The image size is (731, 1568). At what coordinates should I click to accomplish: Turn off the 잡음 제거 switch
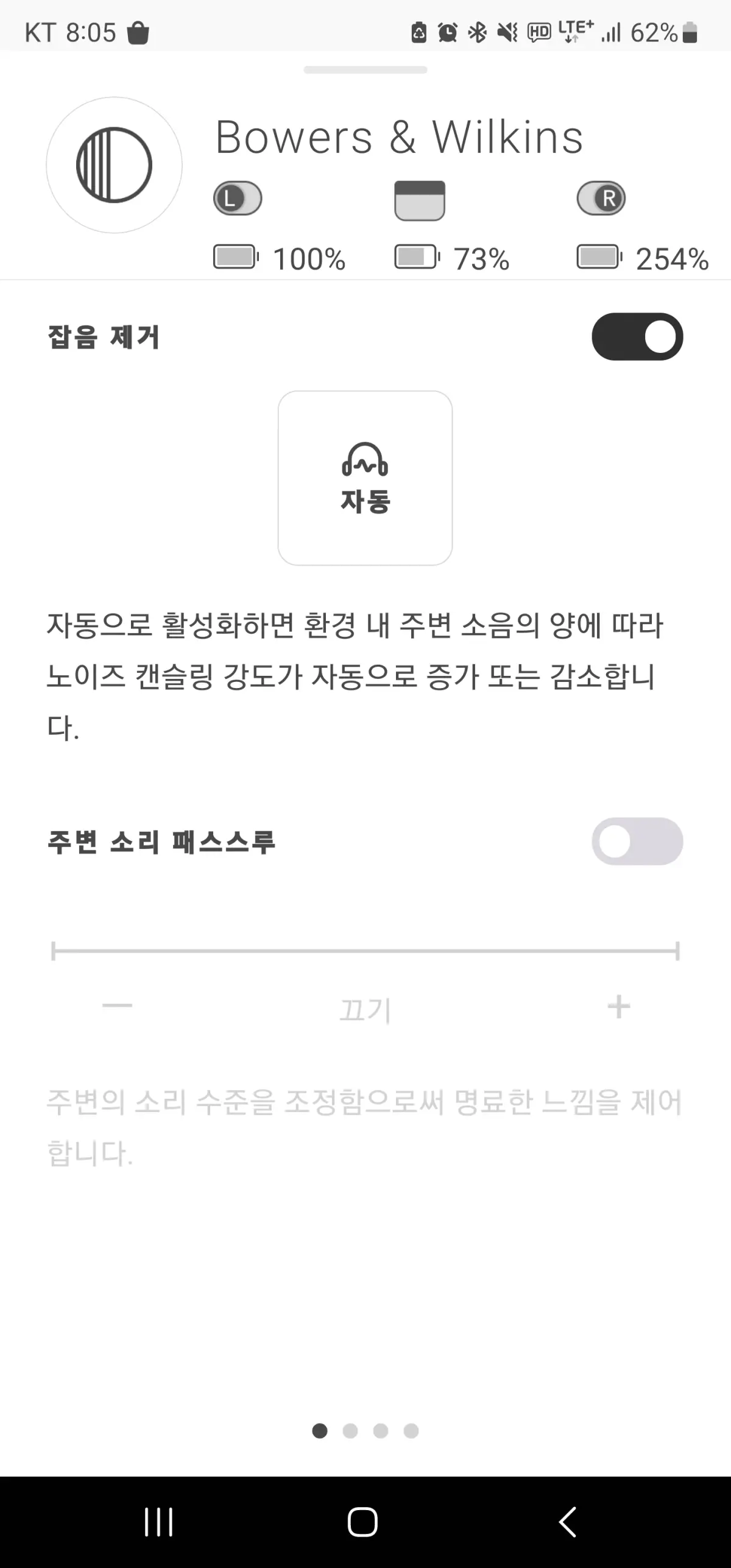[637, 336]
